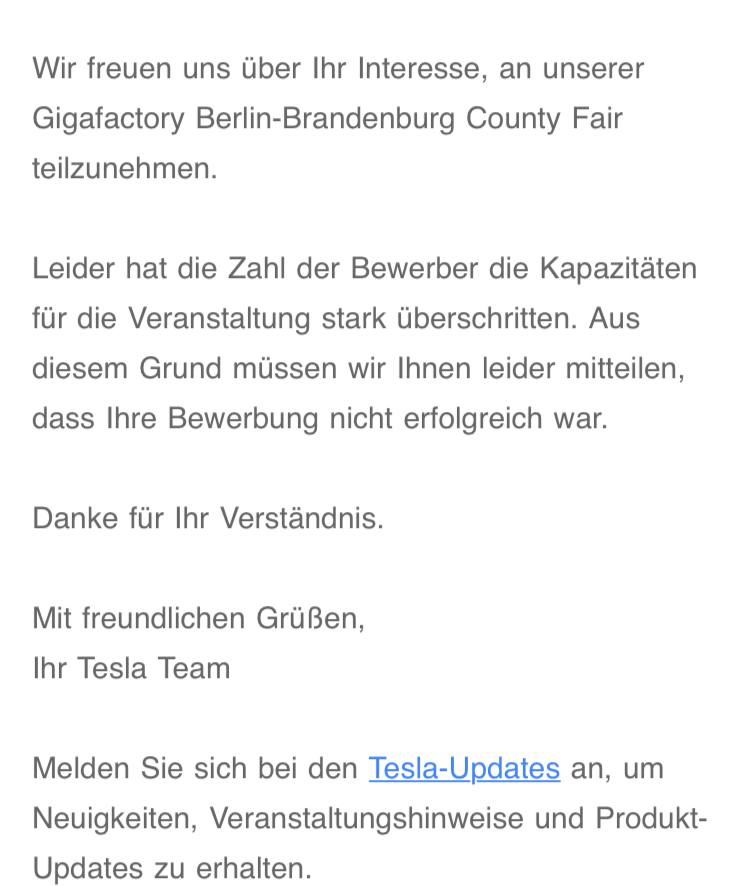
Task: Open the Tesla-Updates link
Action: click(x=464, y=768)
